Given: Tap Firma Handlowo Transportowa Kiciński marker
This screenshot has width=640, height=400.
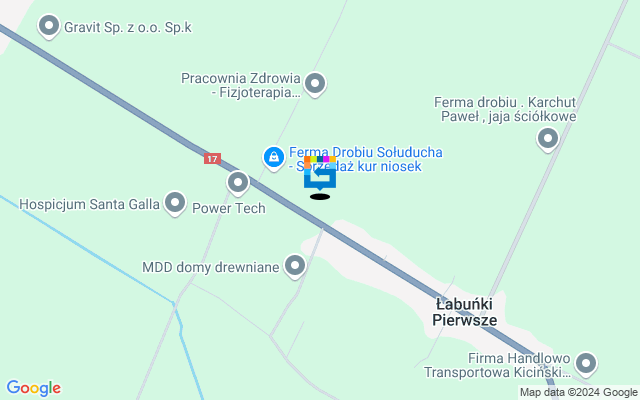Looking at the screenshot, I should [x=585, y=364].
